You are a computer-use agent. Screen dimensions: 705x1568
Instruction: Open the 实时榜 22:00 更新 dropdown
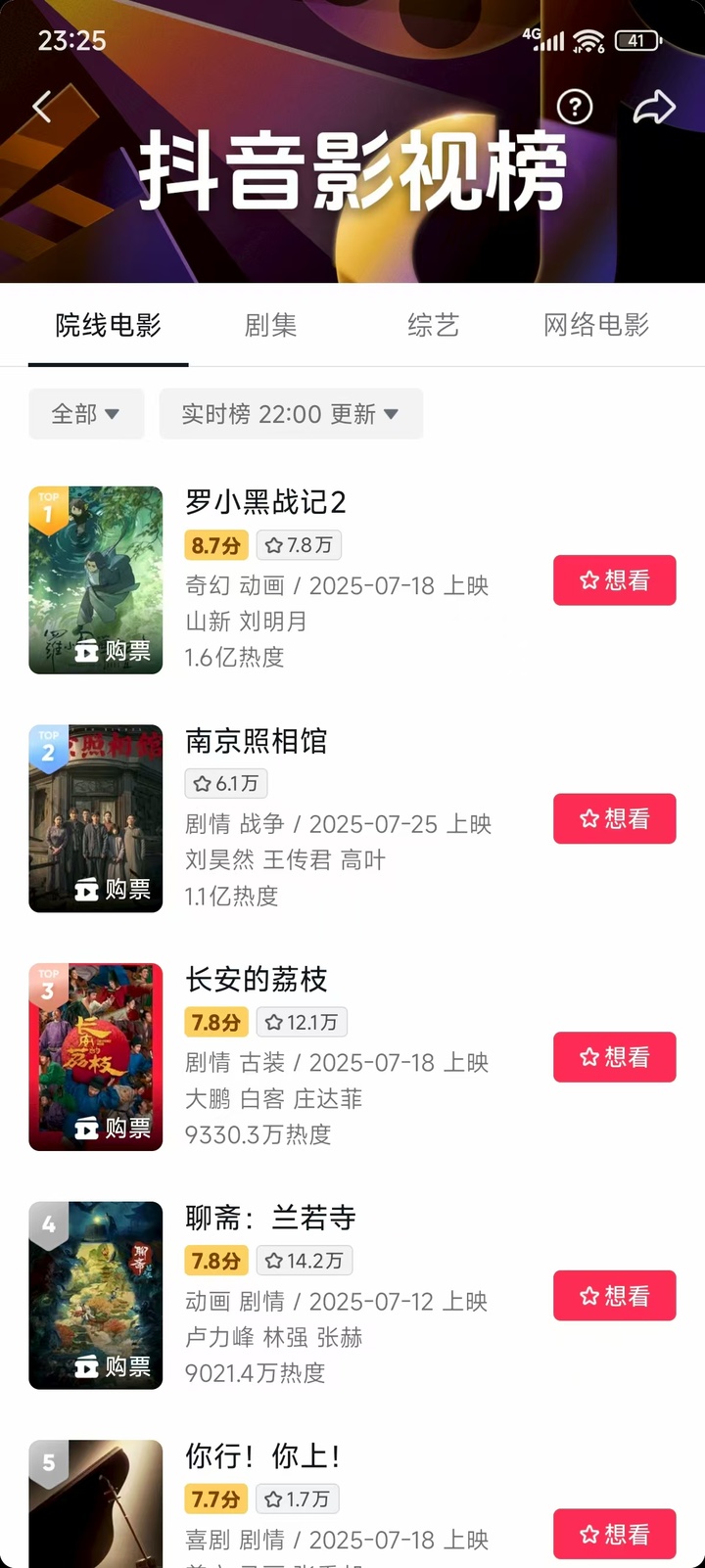click(291, 414)
